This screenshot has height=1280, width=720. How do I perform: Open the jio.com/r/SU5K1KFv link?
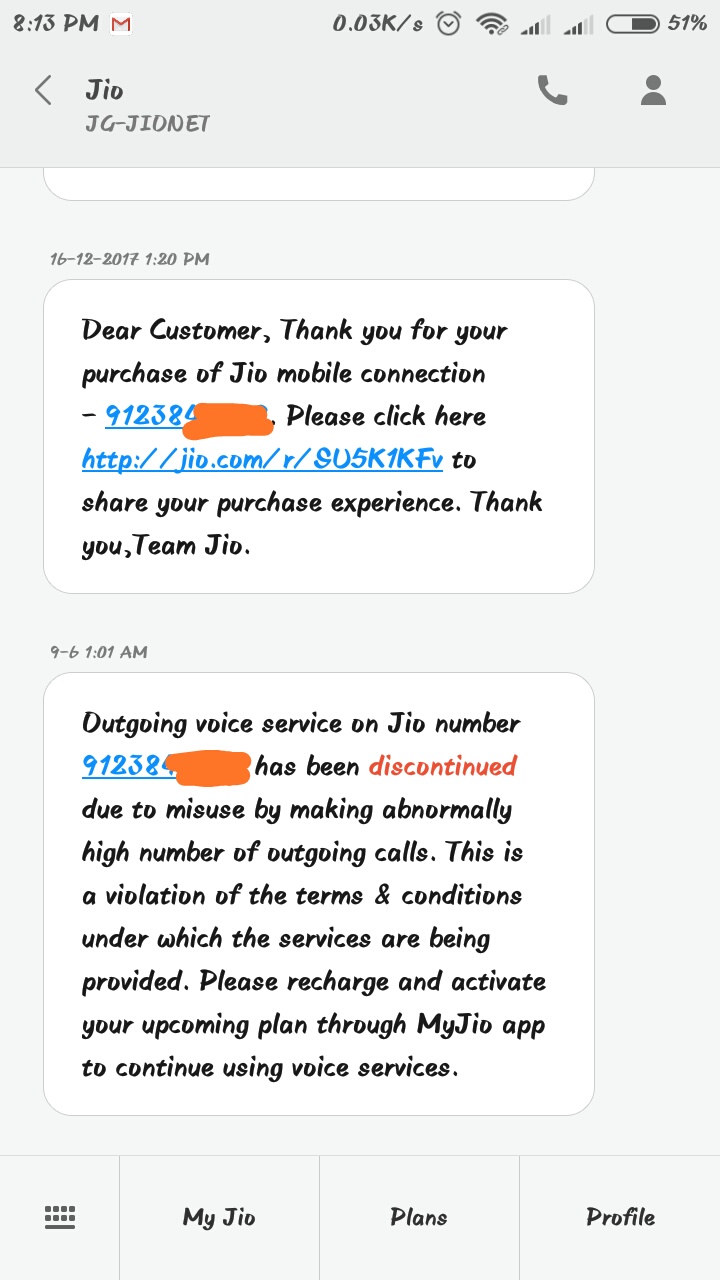(x=262, y=459)
